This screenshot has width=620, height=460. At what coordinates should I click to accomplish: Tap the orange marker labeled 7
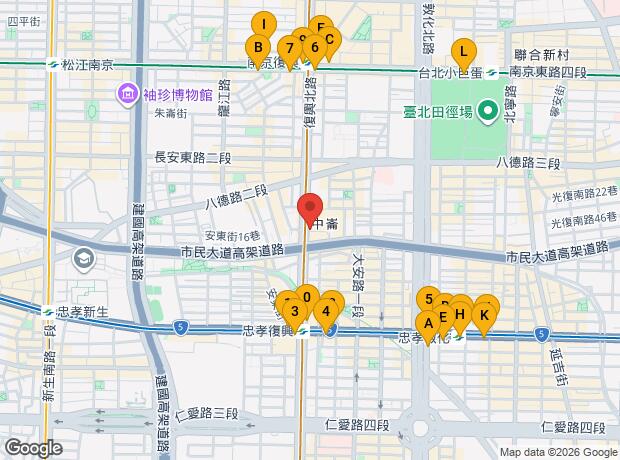[x=289, y=48]
